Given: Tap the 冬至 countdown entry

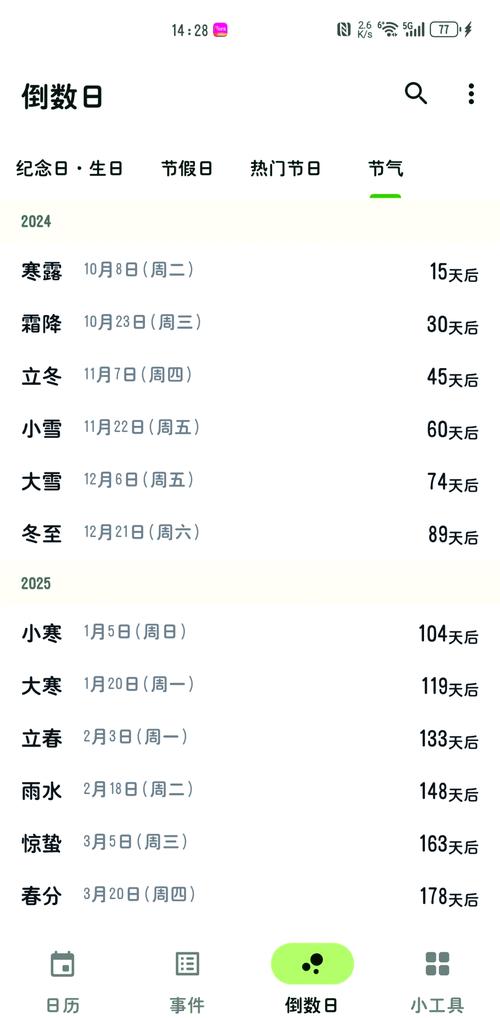Looking at the screenshot, I should (x=250, y=534).
